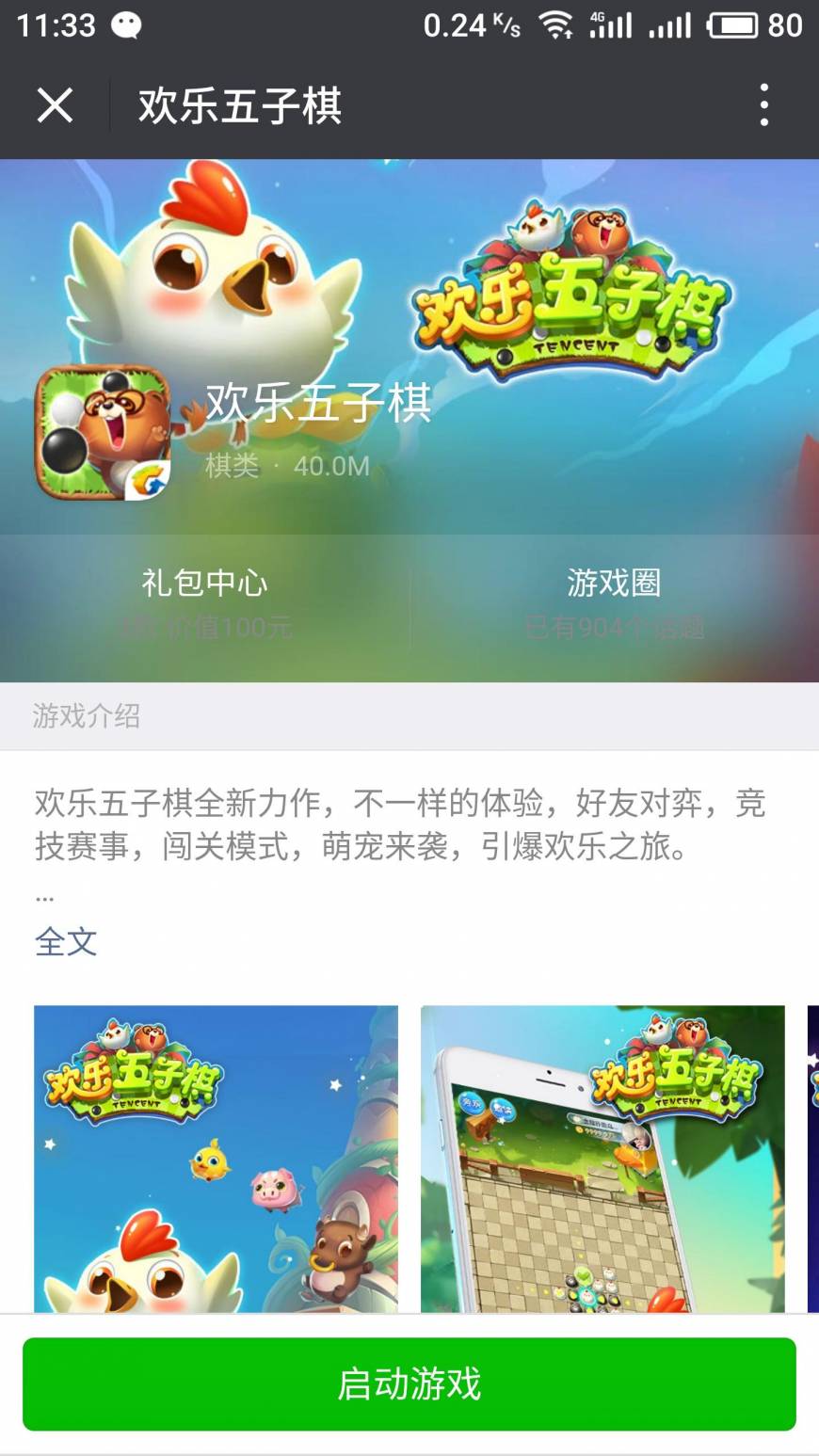
Task: Open the three-dot overflow menu
Action: (763, 104)
